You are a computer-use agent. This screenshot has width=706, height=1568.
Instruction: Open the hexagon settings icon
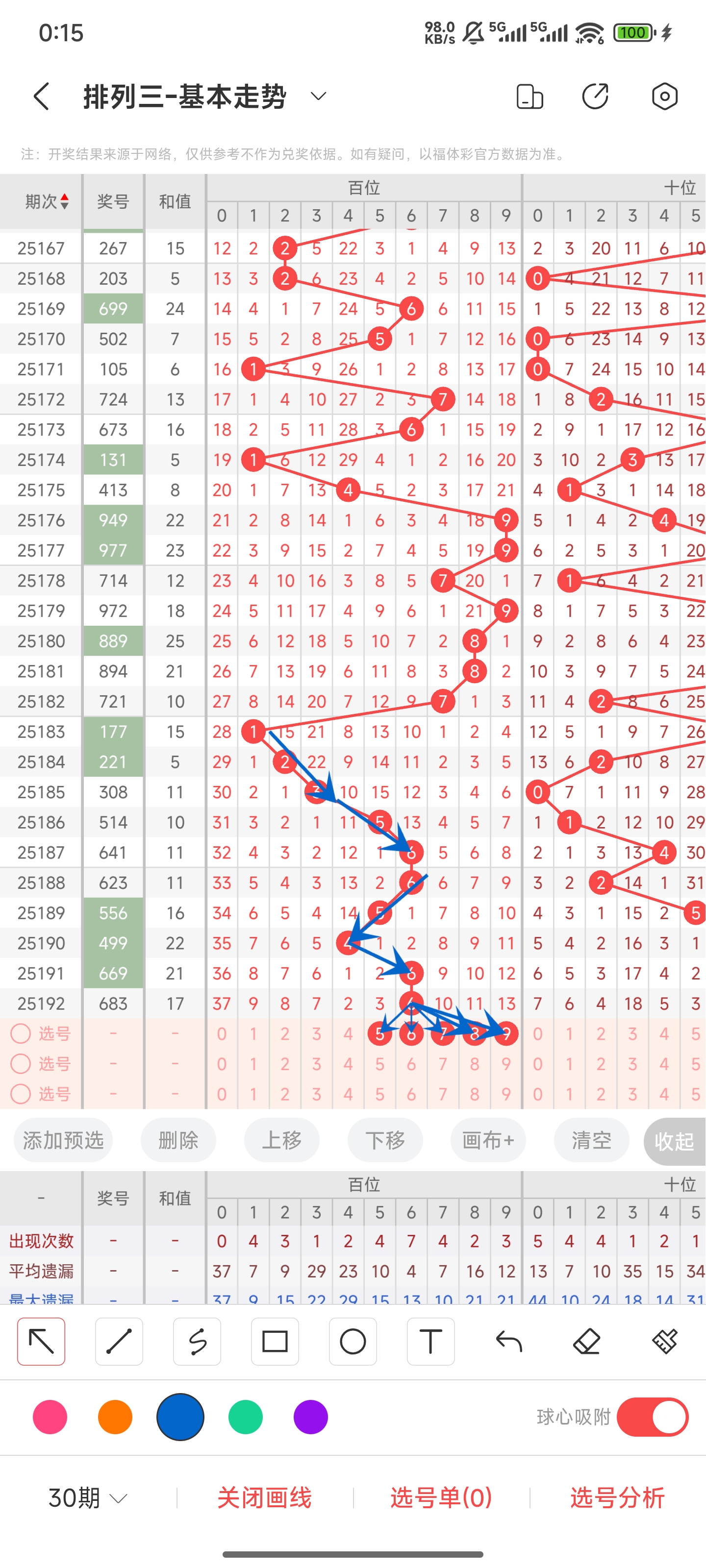665,96
